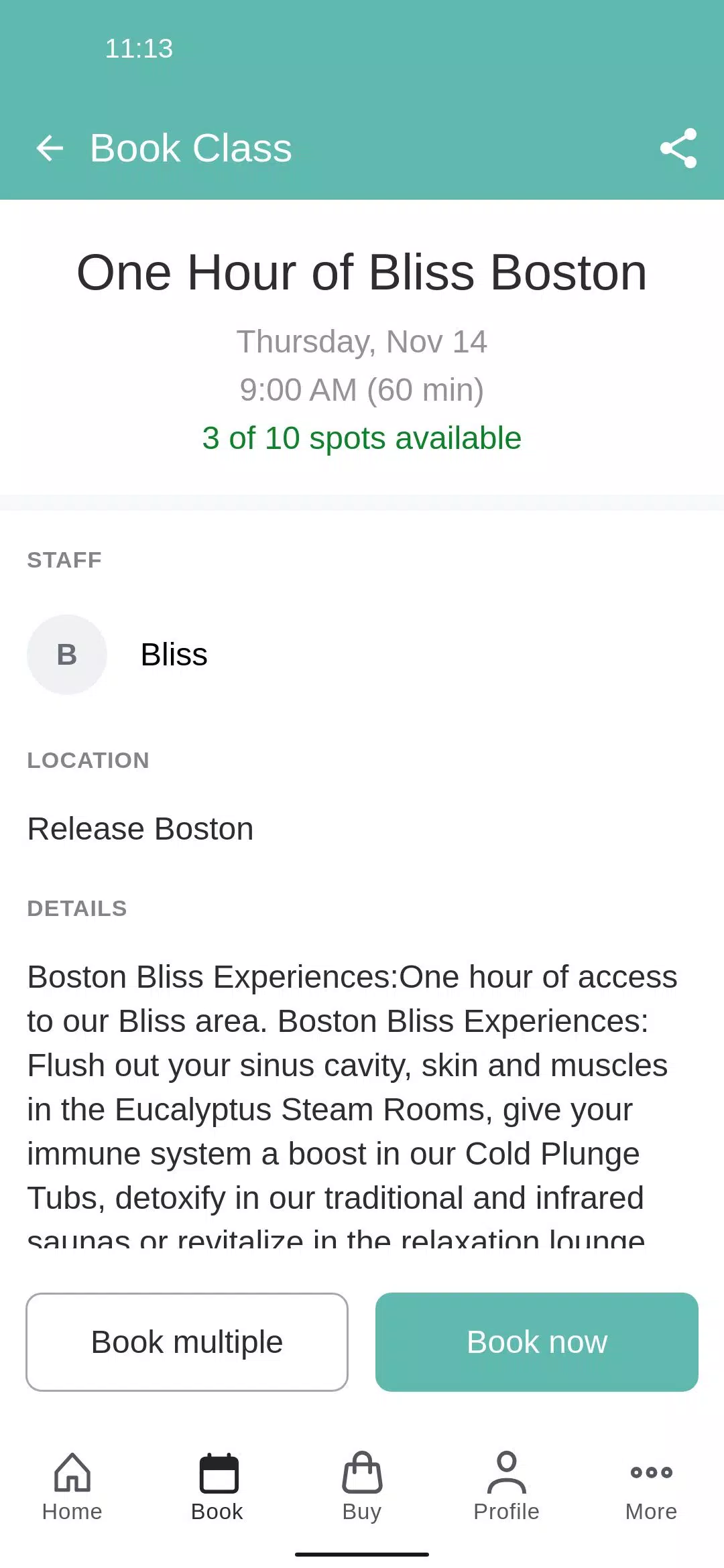Tap the Bliss staff avatar circle
Screen dimensions: 724x1568
pos(66,653)
